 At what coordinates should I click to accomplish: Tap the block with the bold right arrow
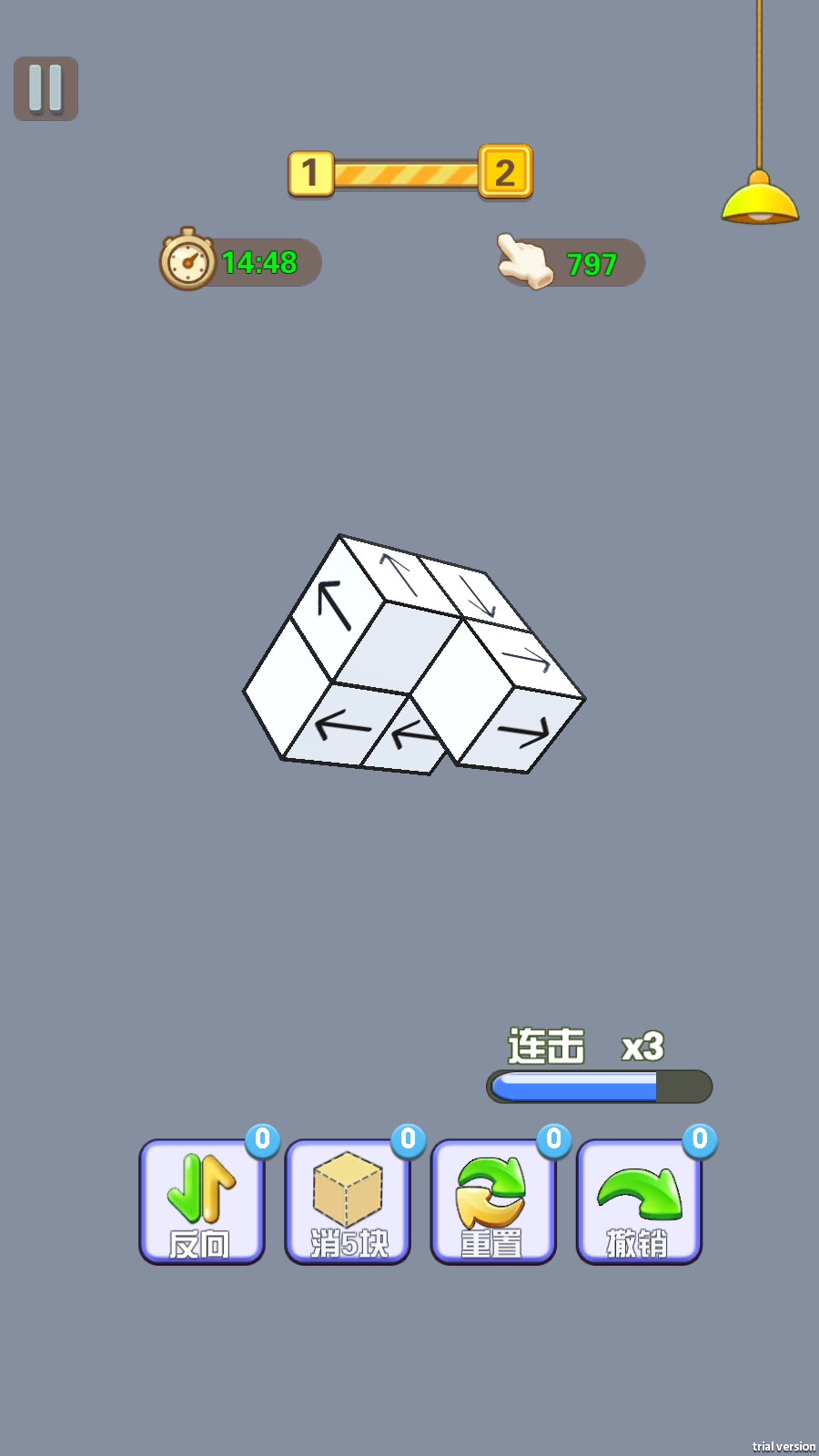523,731
